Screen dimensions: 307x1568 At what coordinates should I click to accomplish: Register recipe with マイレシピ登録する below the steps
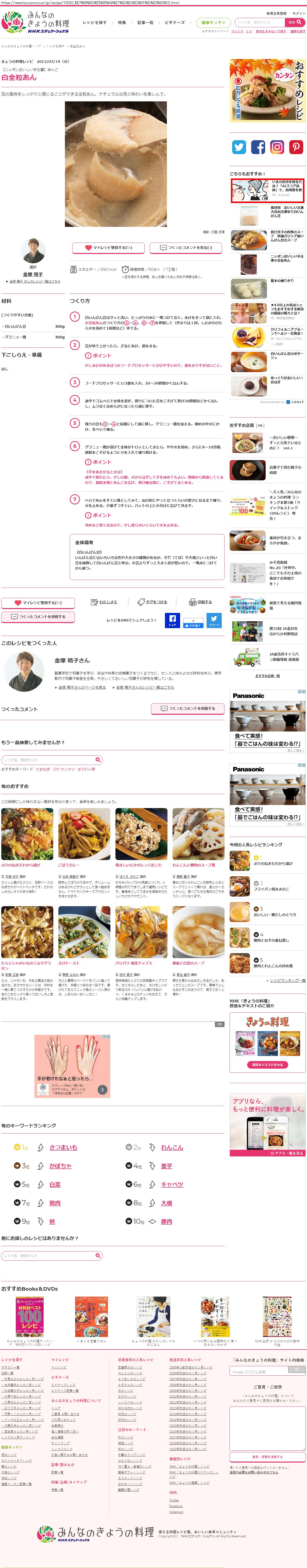(x=38, y=603)
